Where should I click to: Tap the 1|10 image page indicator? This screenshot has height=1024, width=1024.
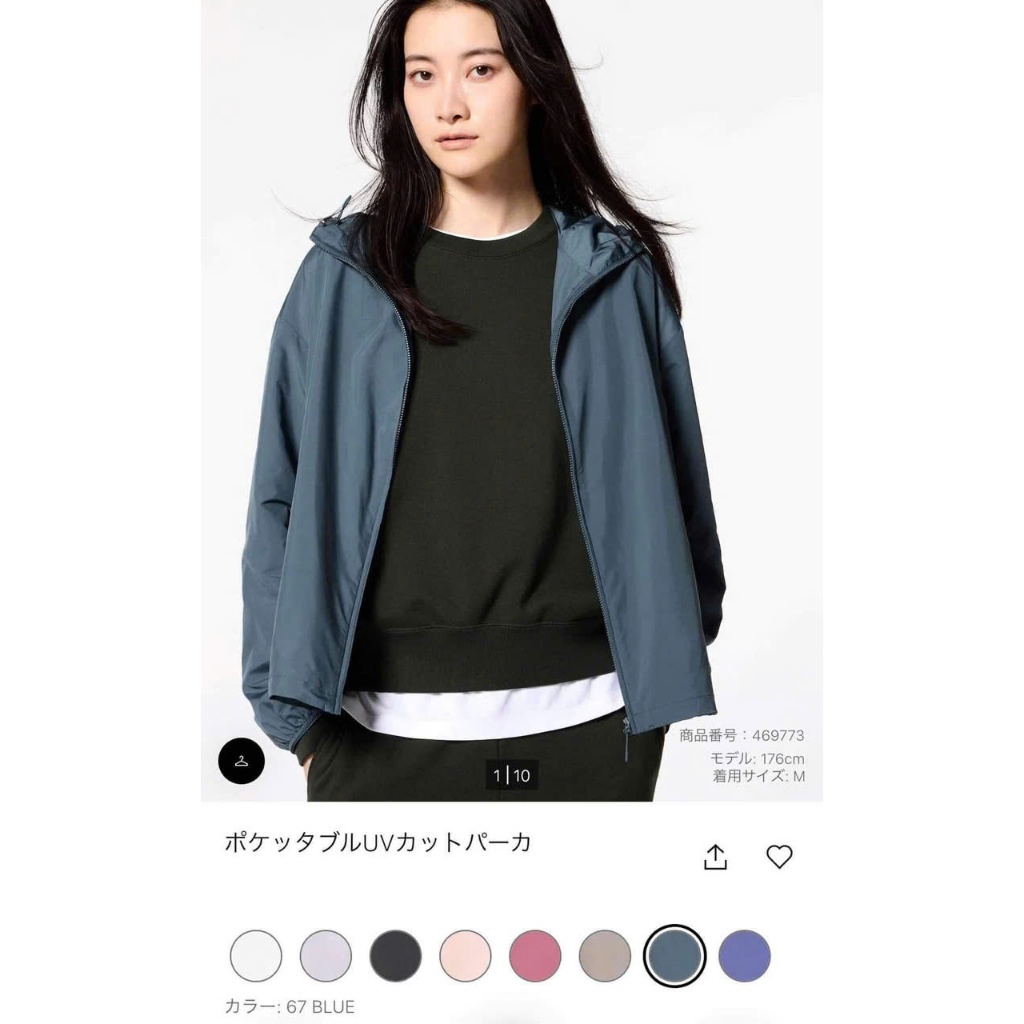511,774
